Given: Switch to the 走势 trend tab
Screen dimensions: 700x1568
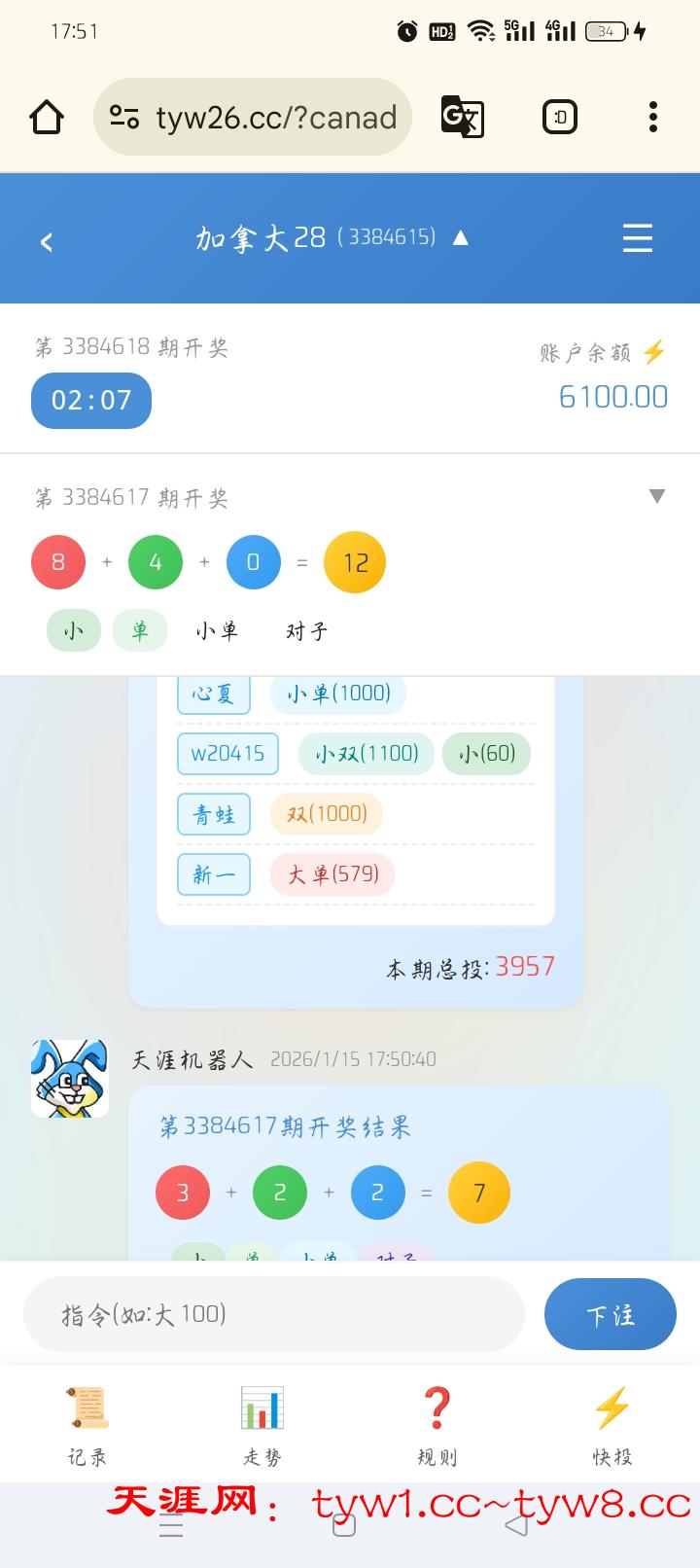Looking at the screenshot, I should point(262,1425).
